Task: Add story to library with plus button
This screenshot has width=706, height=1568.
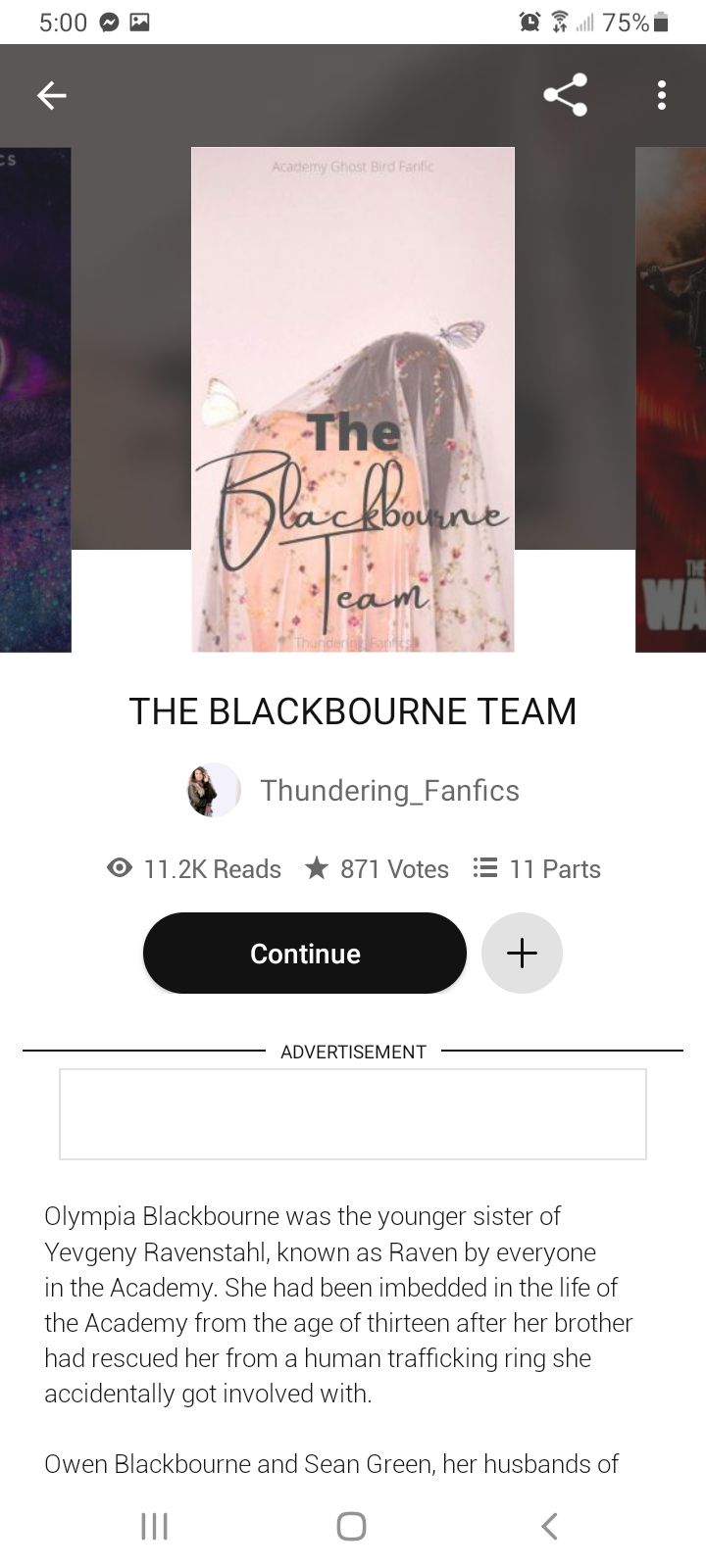Action: click(522, 954)
